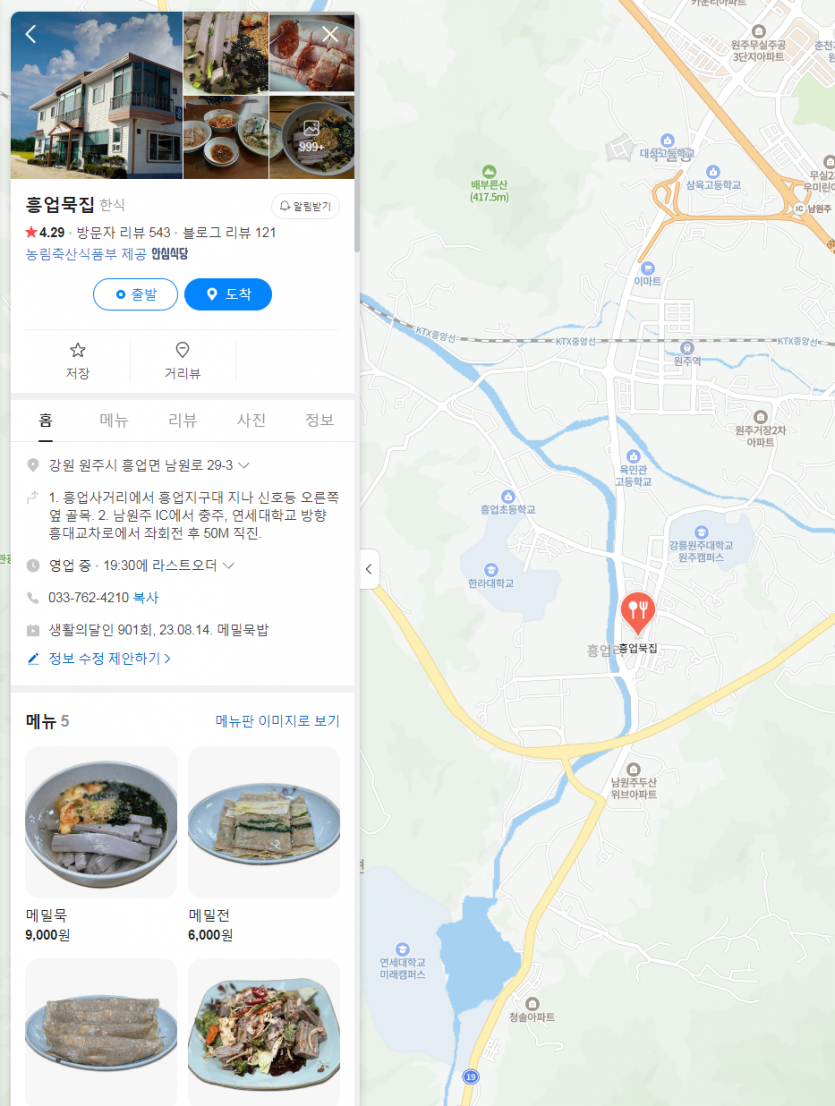This screenshot has width=835, height=1106.
Task: Switch to the 사진 tab
Action: pyautogui.click(x=251, y=420)
